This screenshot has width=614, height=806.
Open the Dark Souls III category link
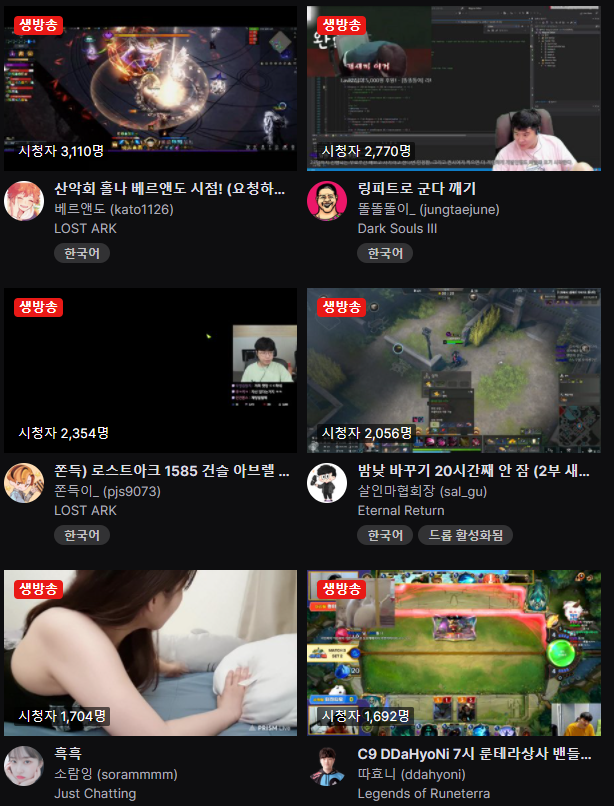(x=397, y=228)
